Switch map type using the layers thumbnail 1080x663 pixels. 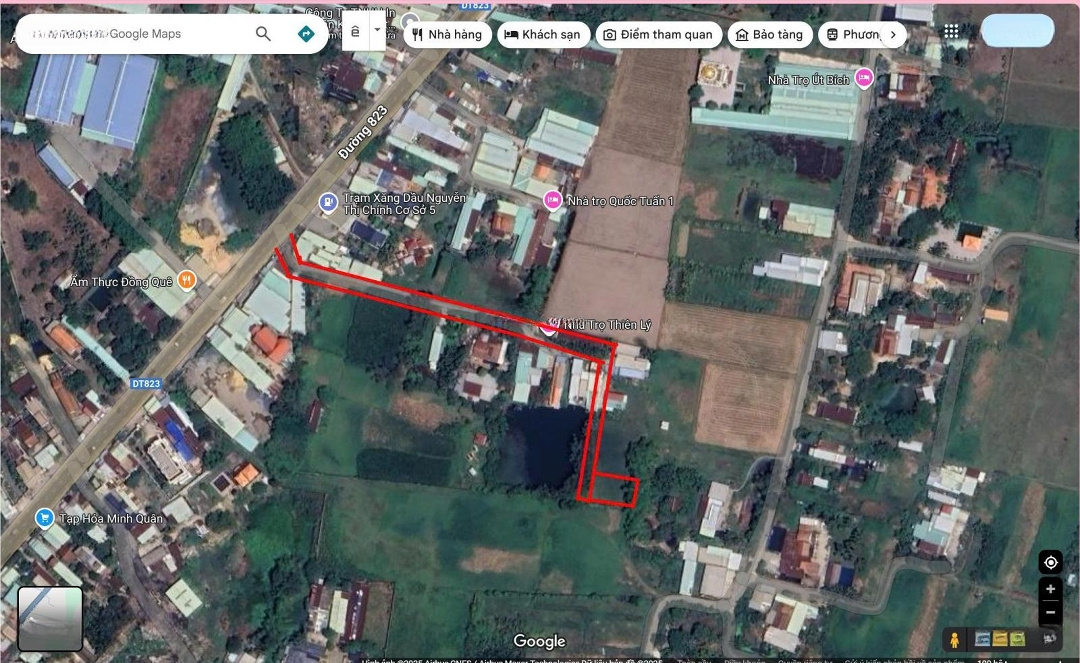click(x=50, y=619)
